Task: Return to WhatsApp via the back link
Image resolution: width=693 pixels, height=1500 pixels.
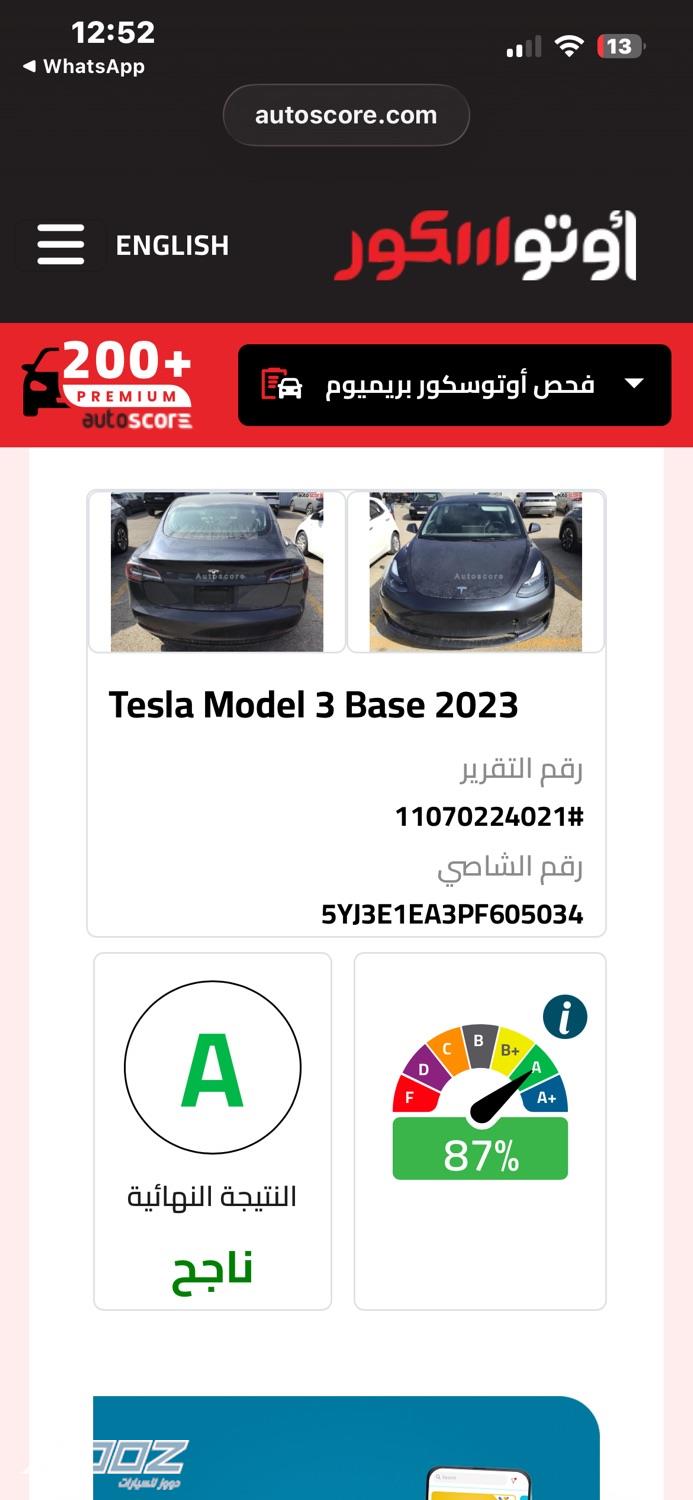Action: [84, 67]
